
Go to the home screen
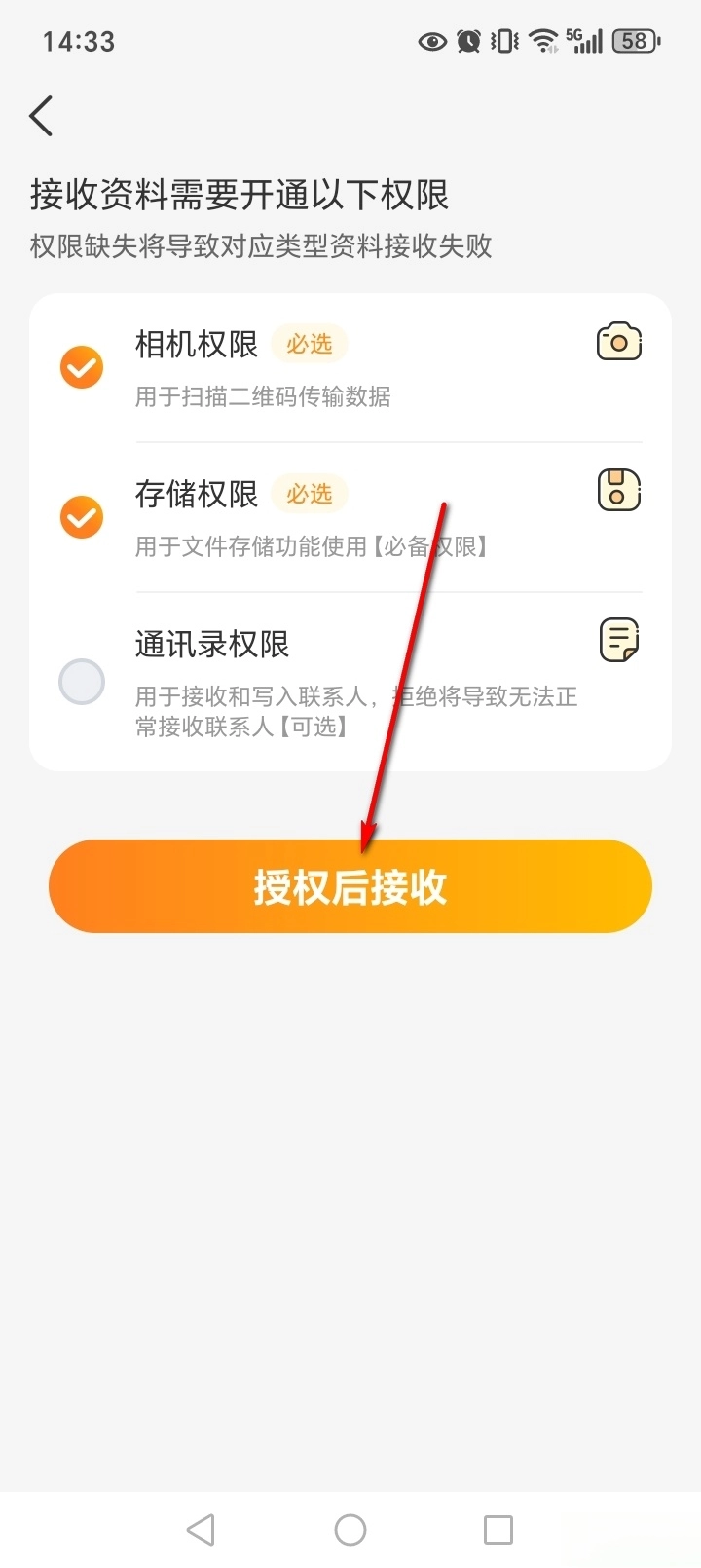click(350, 1529)
